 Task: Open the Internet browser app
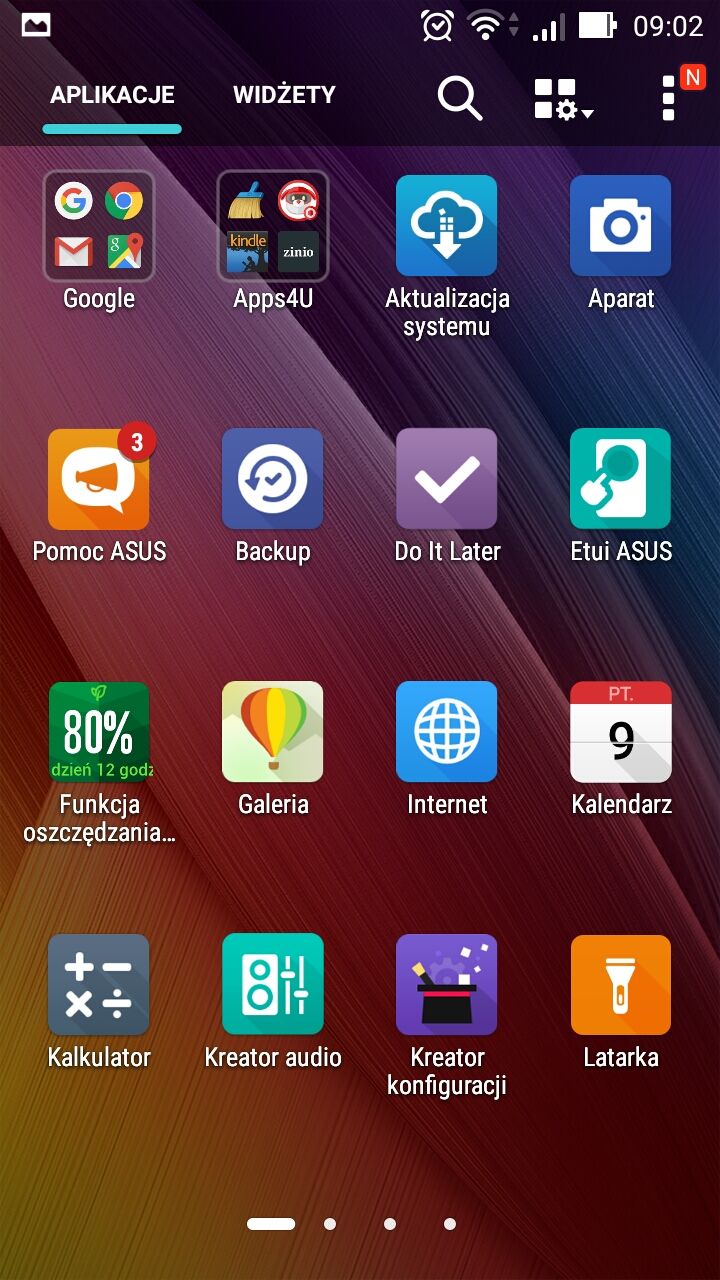pyautogui.click(x=446, y=732)
